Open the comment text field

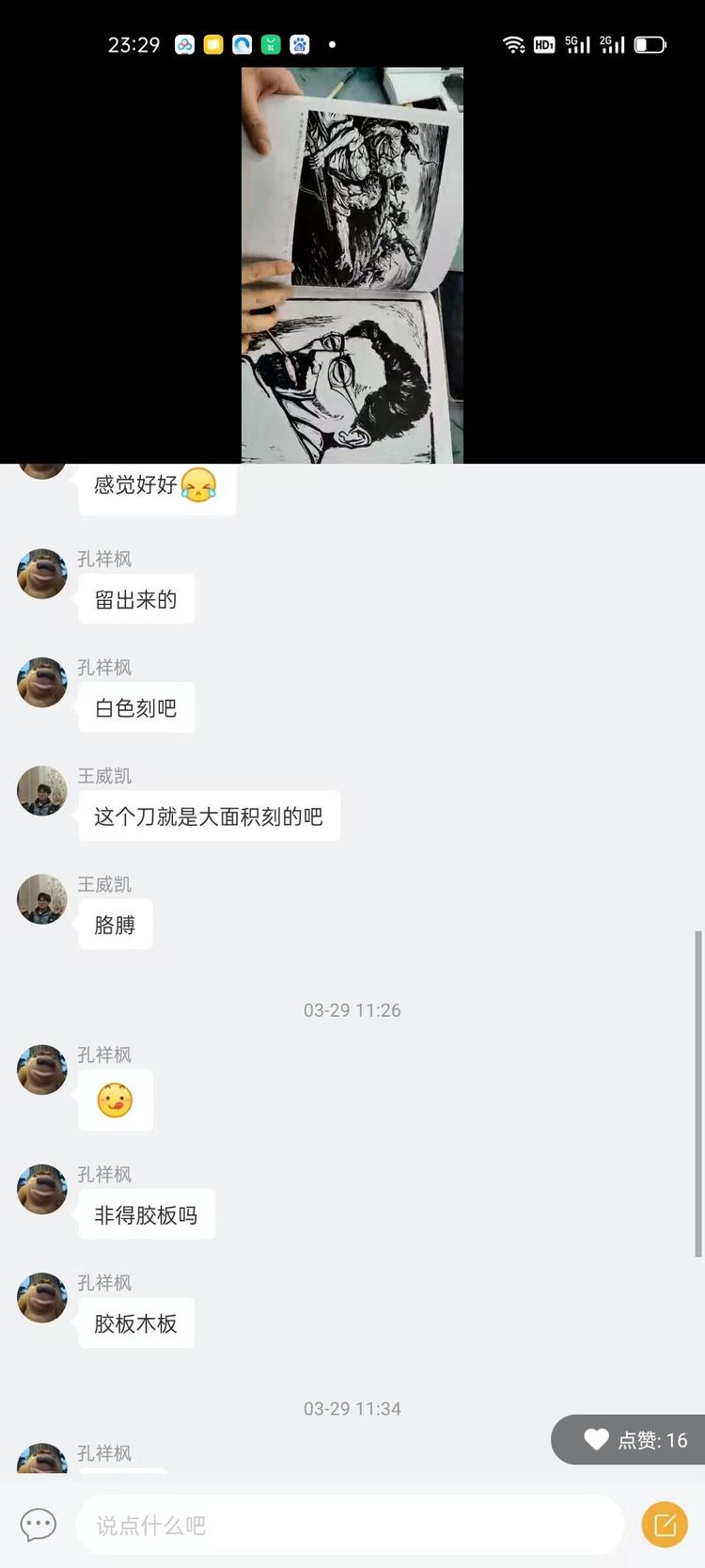(x=350, y=1525)
